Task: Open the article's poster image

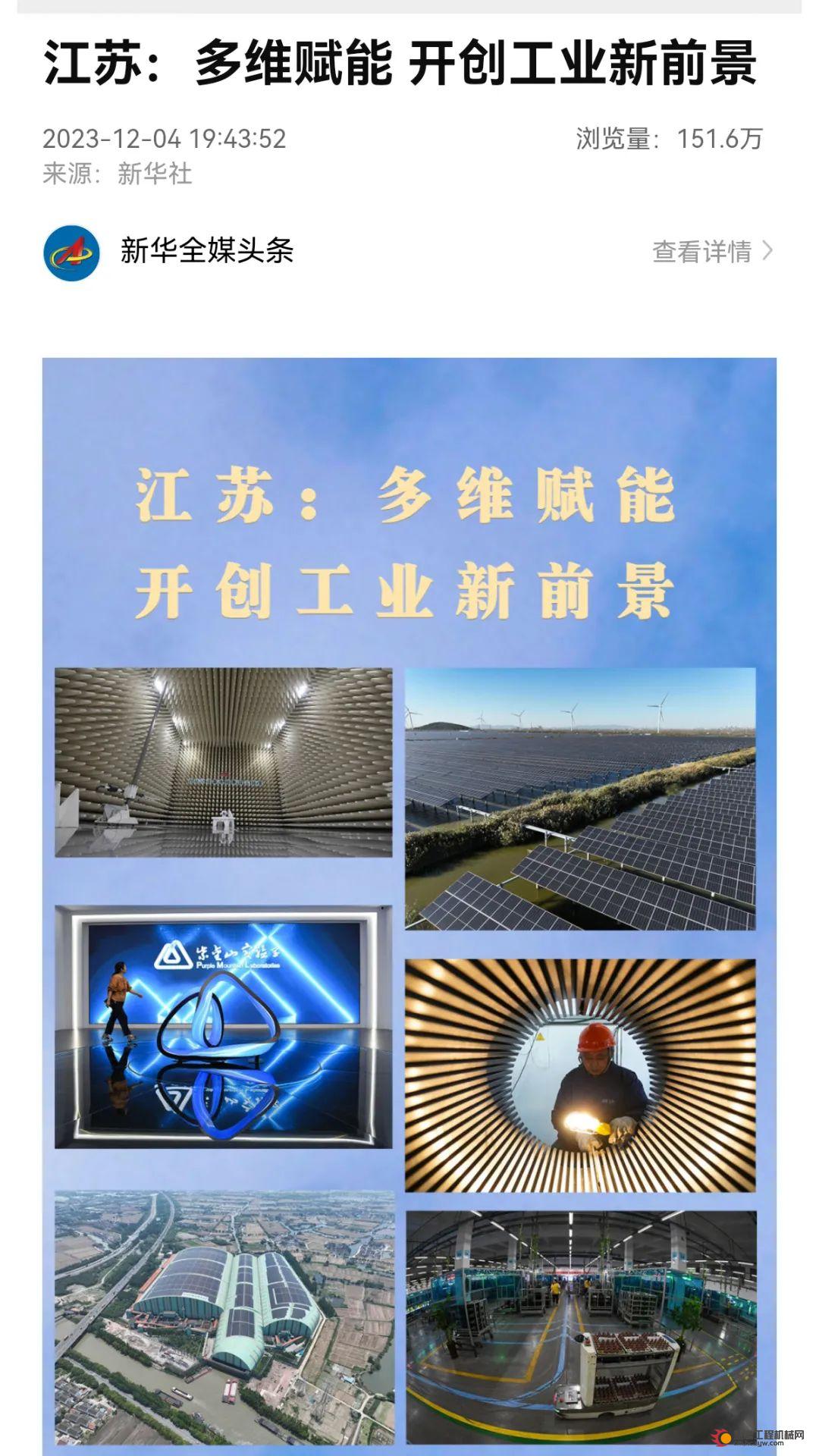Action: [x=409, y=902]
